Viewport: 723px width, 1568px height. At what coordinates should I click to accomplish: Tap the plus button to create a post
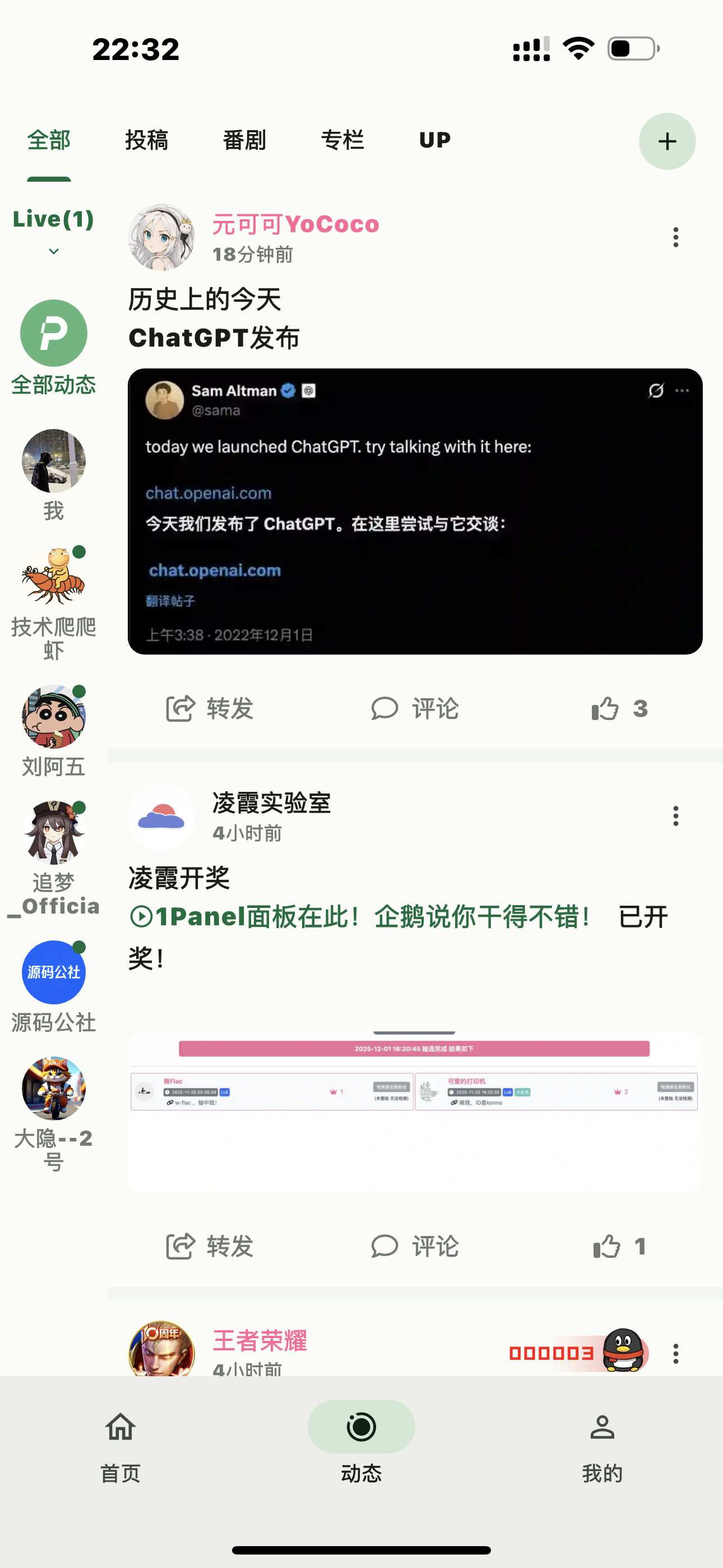tap(667, 141)
